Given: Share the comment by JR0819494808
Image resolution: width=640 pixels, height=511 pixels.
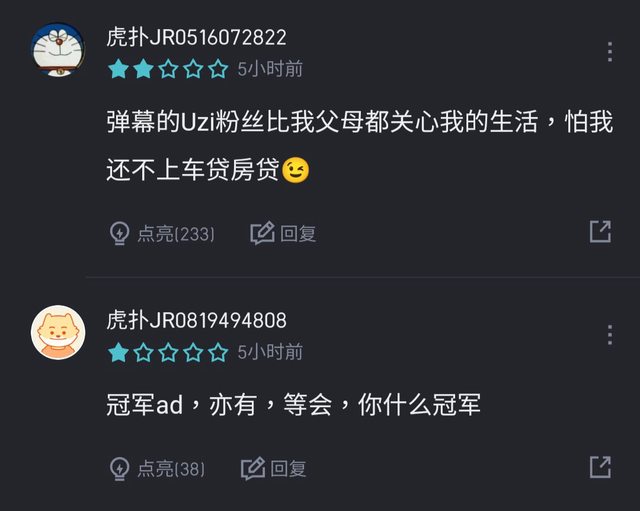Looking at the screenshot, I should [599, 466].
